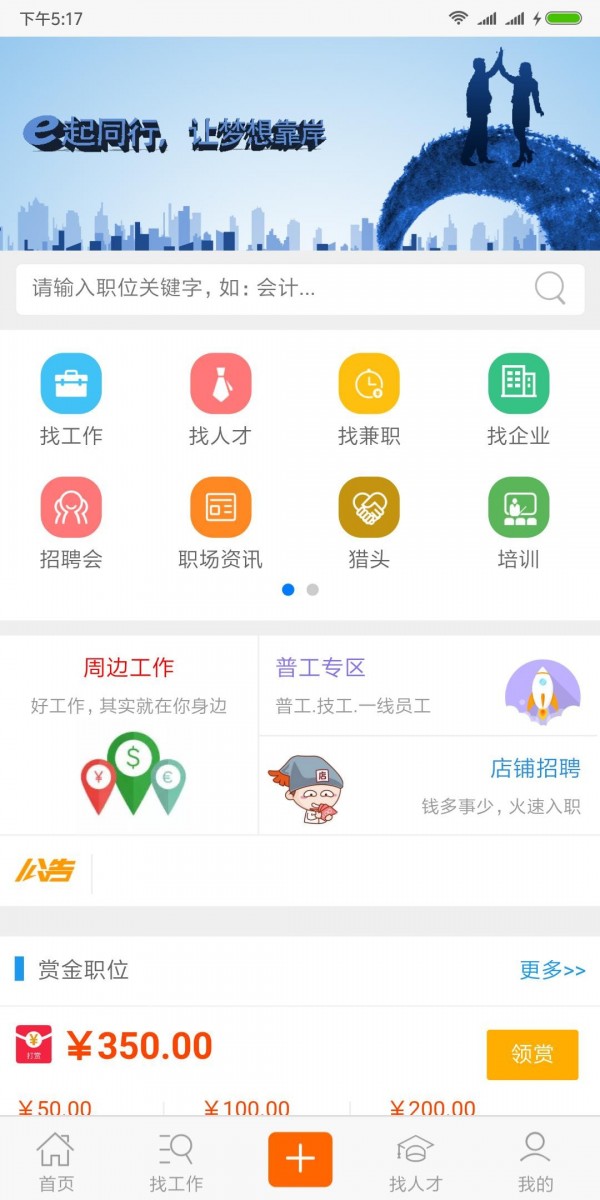Open the 普工专区 card
This screenshot has width=600, height=1200.
click(x=428, y=685)
